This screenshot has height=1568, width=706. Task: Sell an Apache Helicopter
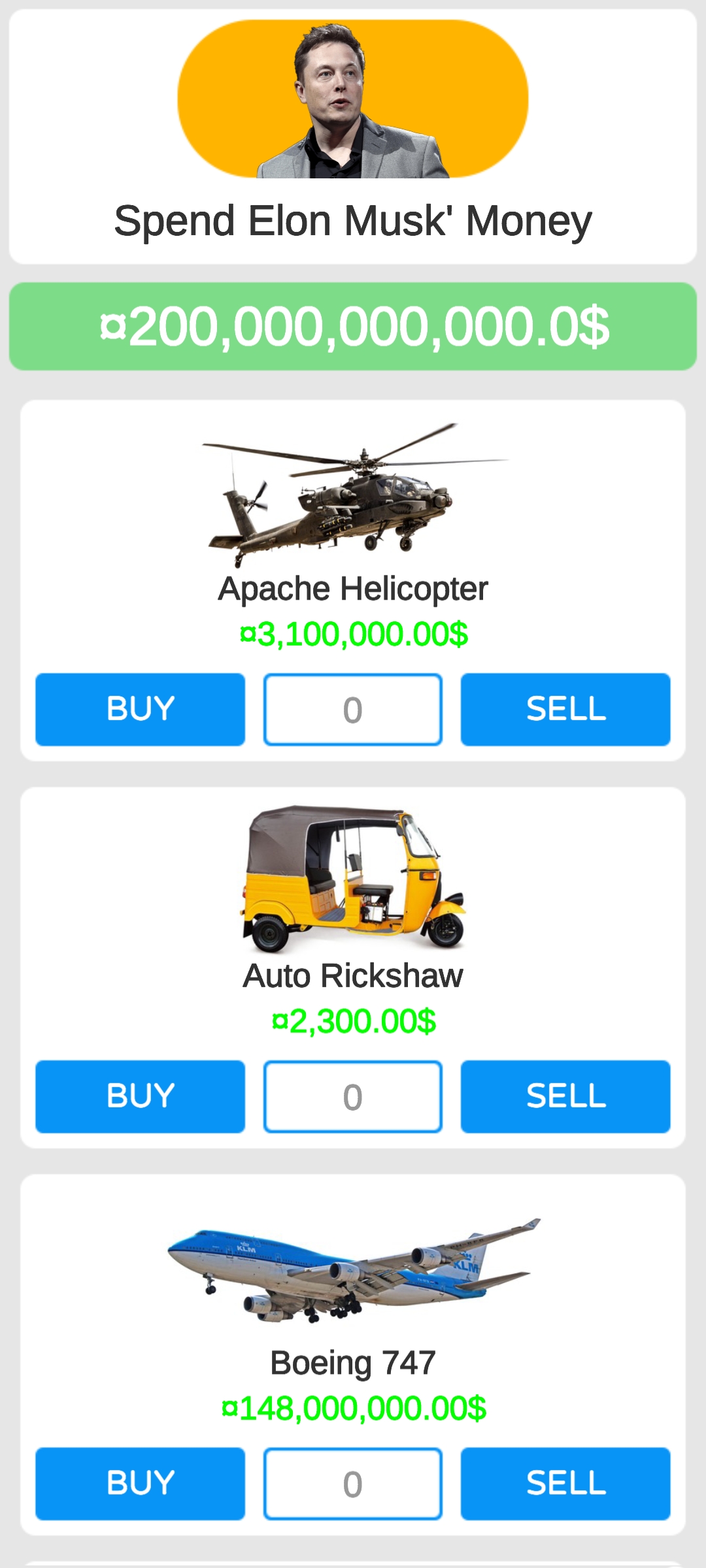[565, 709]
